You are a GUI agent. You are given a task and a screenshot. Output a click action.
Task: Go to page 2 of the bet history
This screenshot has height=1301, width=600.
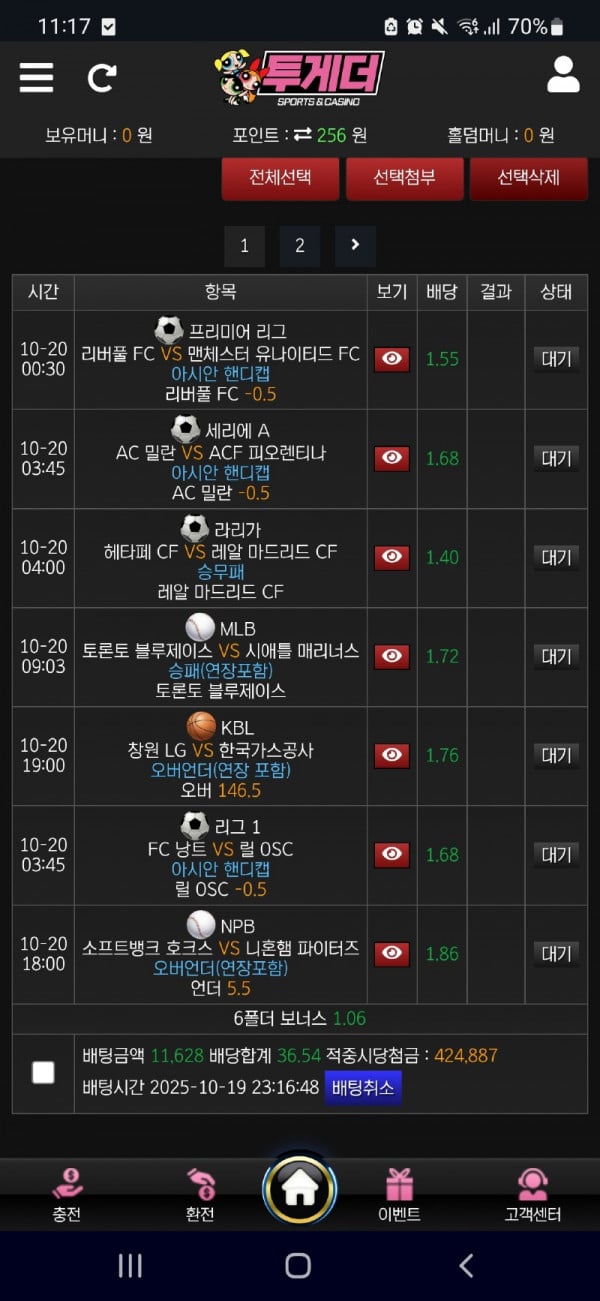[x=299, y=244]
